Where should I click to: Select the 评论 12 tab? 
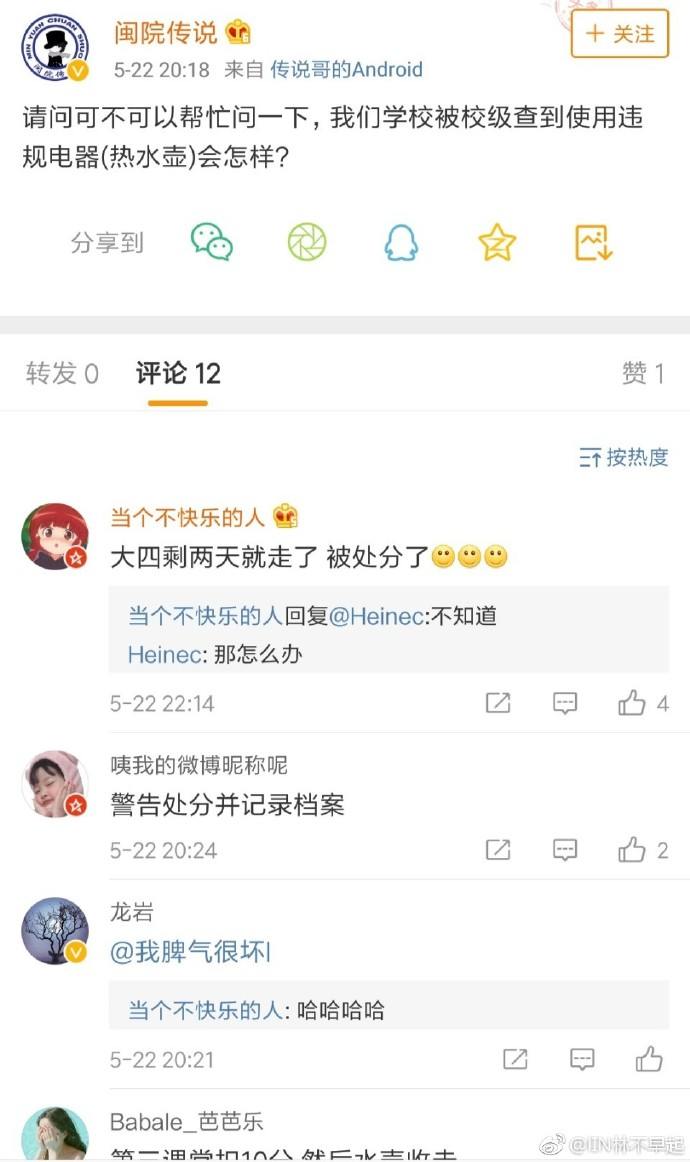click(x=178, y=374)
